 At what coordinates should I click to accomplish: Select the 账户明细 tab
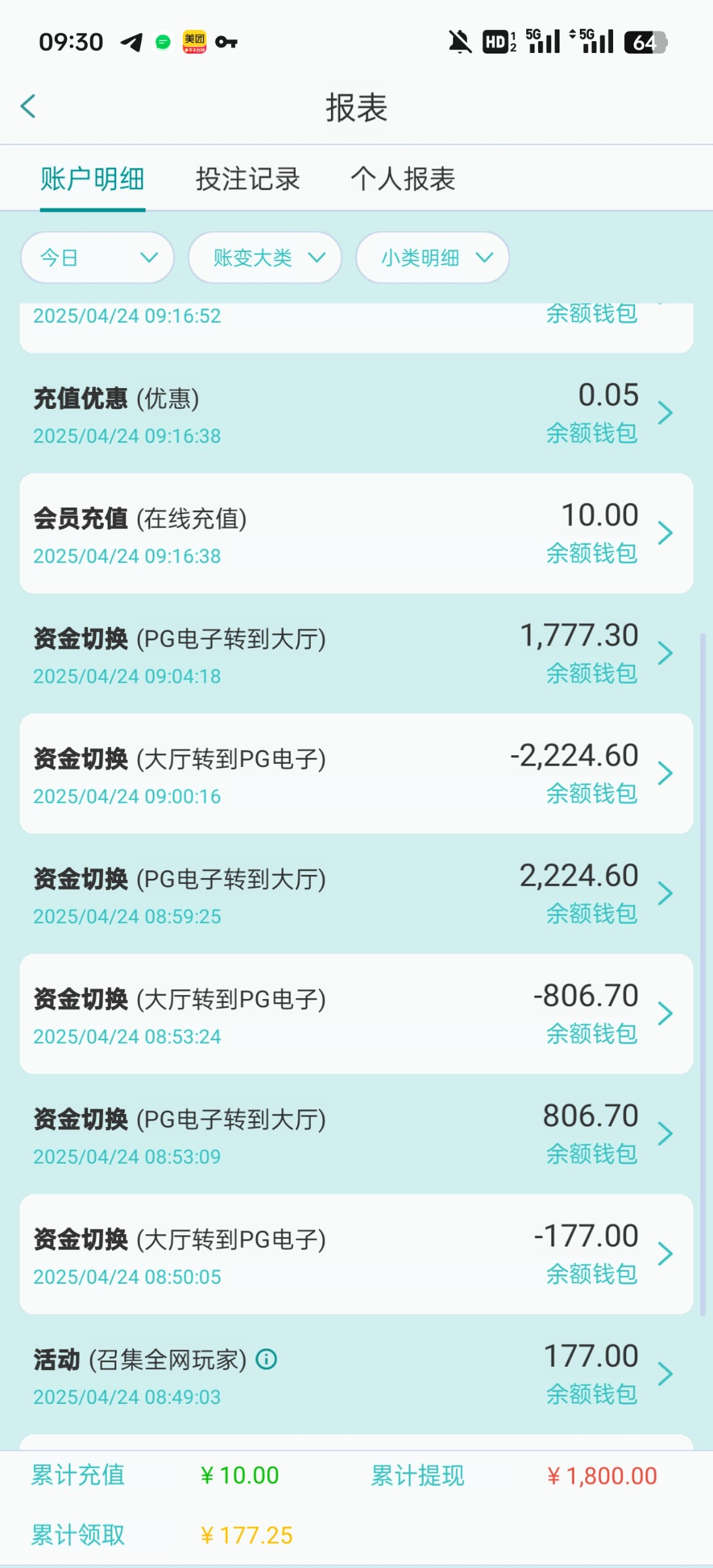92,179
